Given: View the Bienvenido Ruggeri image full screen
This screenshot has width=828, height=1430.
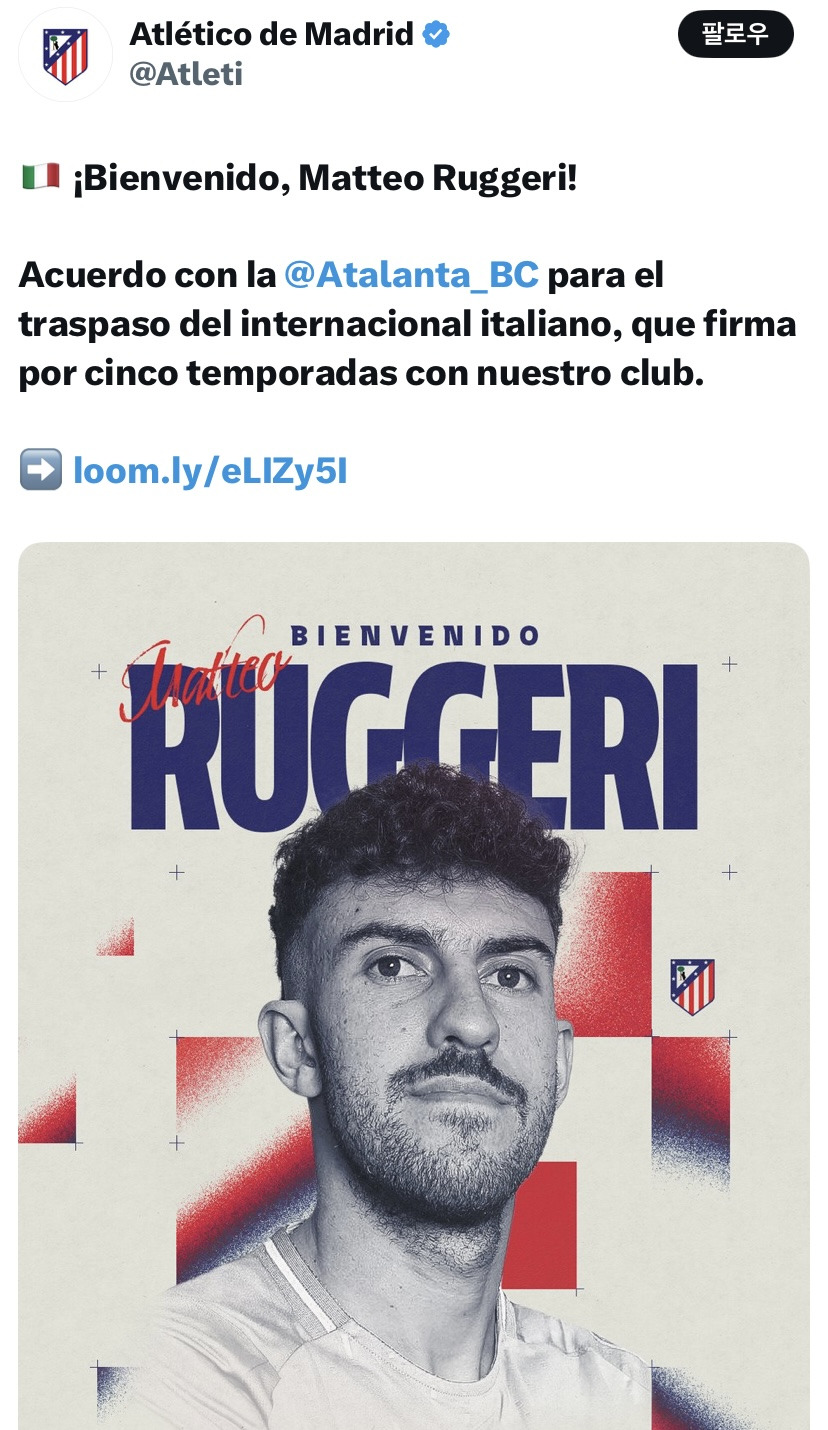Looking at the screenshot, I should pyautogui.click(x=414, y=985).
